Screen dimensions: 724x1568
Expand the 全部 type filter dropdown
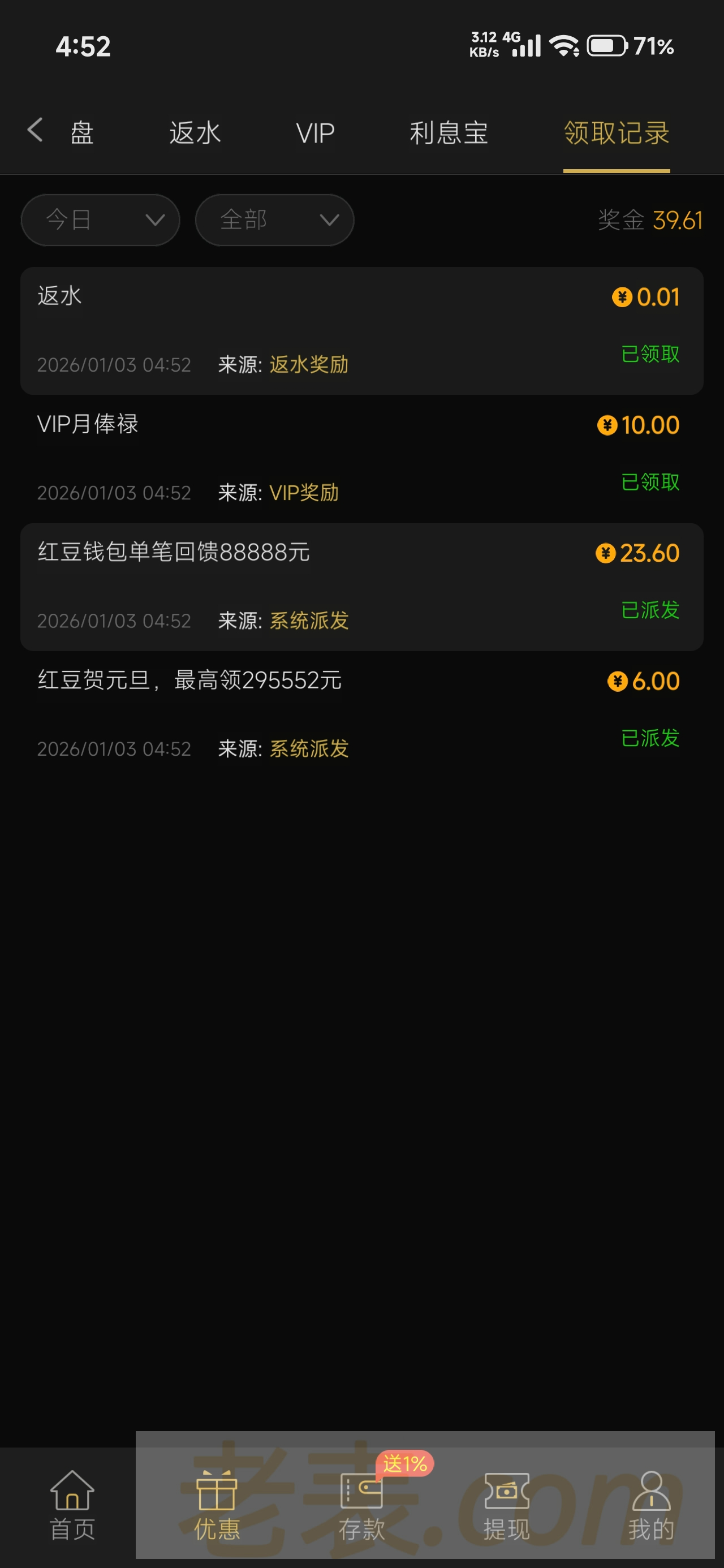click(x=275, y=219)
